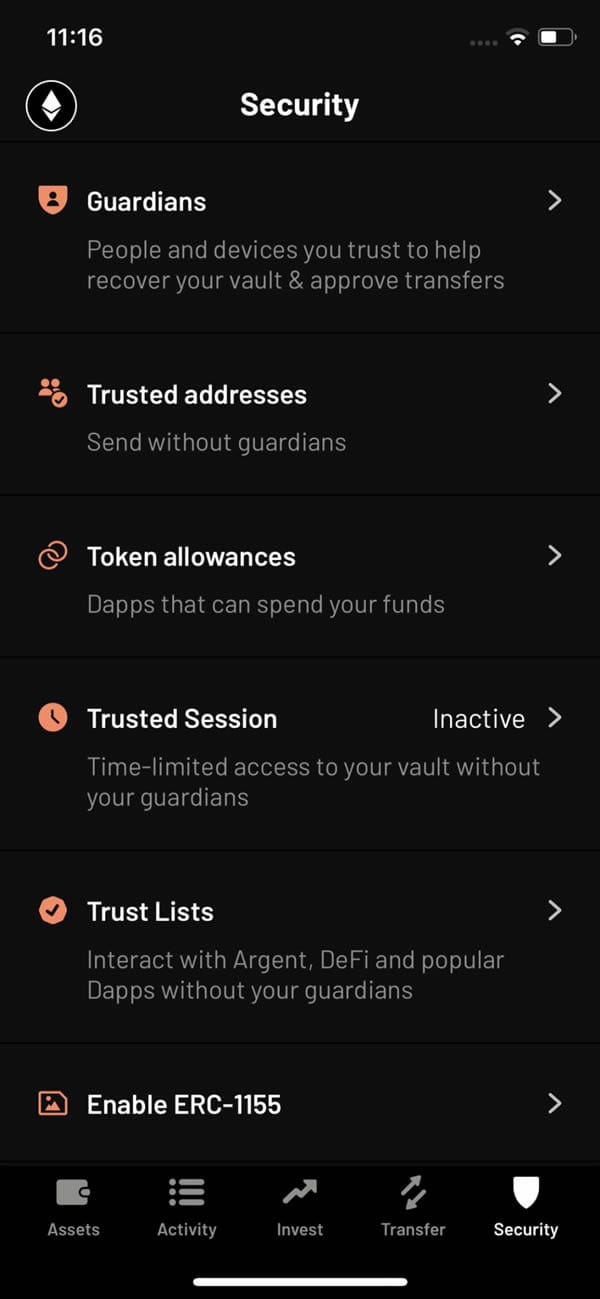Go to the Invest tab
Image resolution: width=600 pixels, height=1299 pixels.
click(300, 1206)
